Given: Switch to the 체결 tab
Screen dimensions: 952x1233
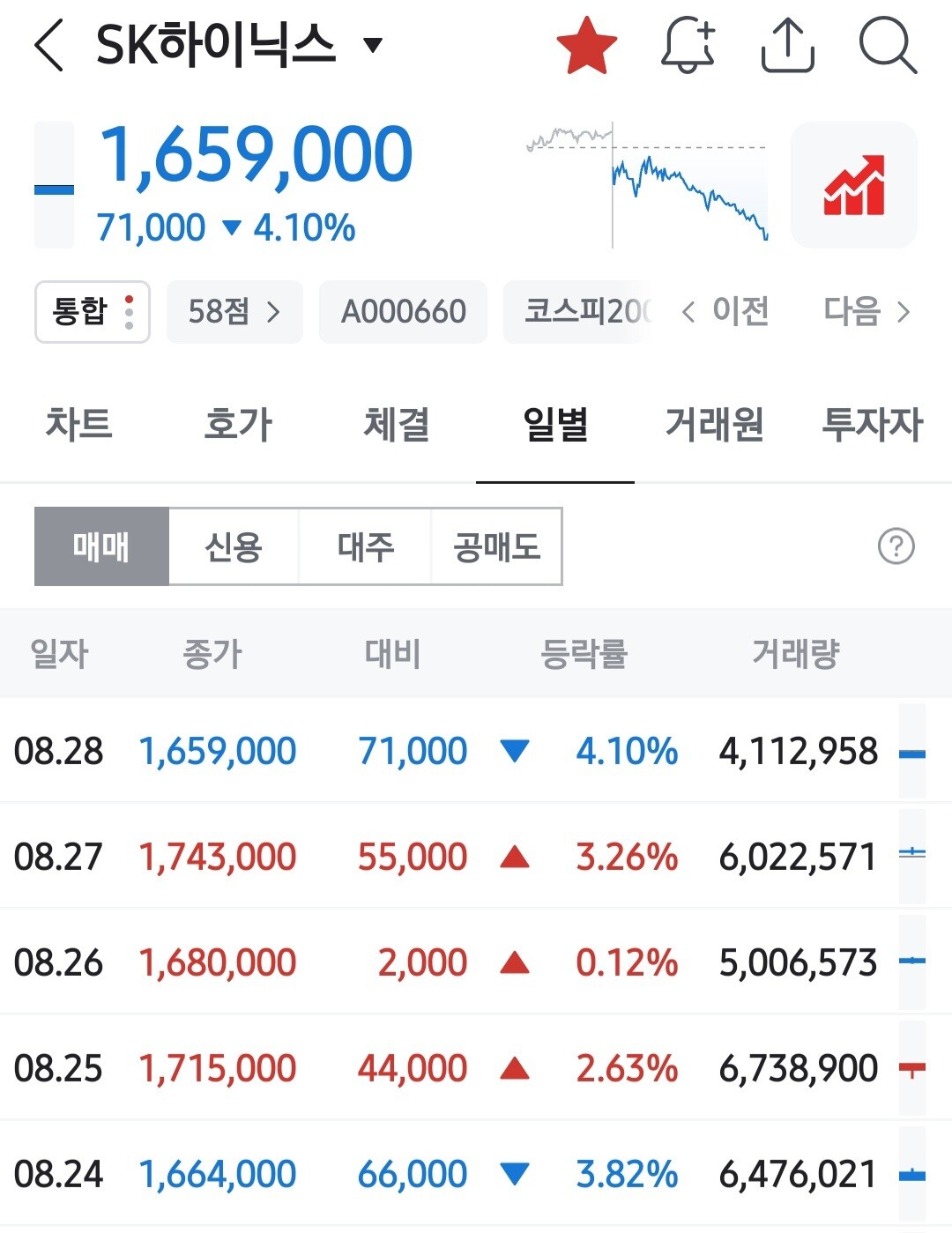Looking at the screenshot, I should click(397, 424).
